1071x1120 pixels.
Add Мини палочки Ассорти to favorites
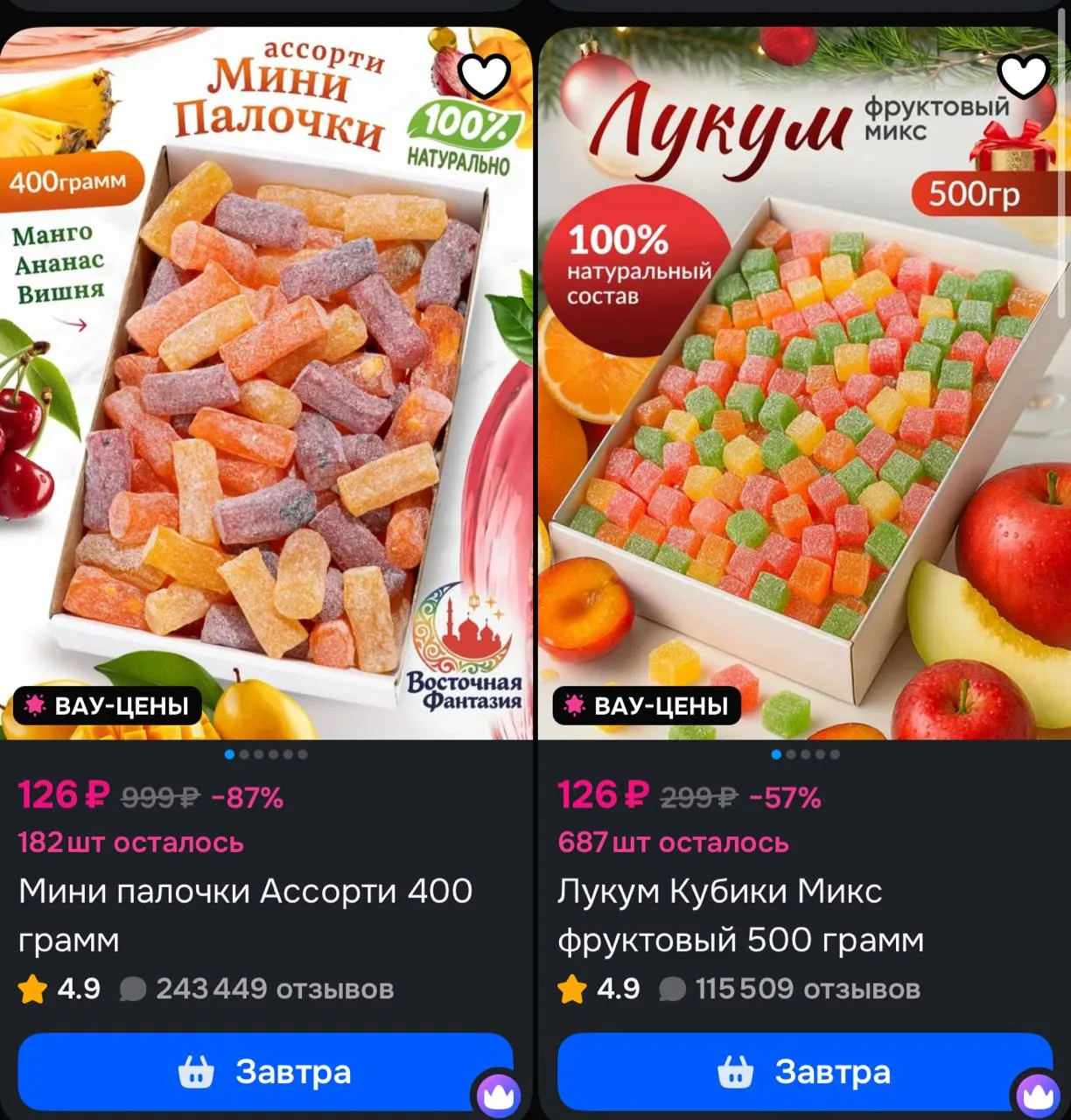pos(484,76)
